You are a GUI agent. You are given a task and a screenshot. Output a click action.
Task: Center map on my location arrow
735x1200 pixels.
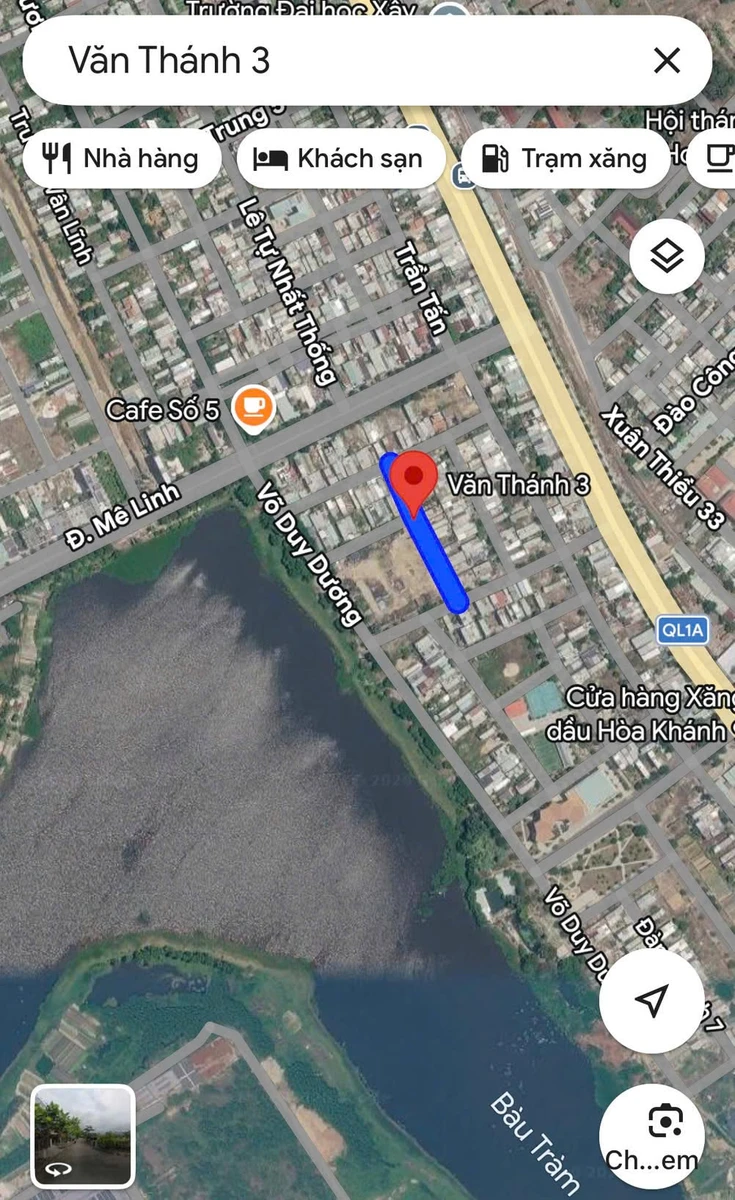coord(652,1000)
